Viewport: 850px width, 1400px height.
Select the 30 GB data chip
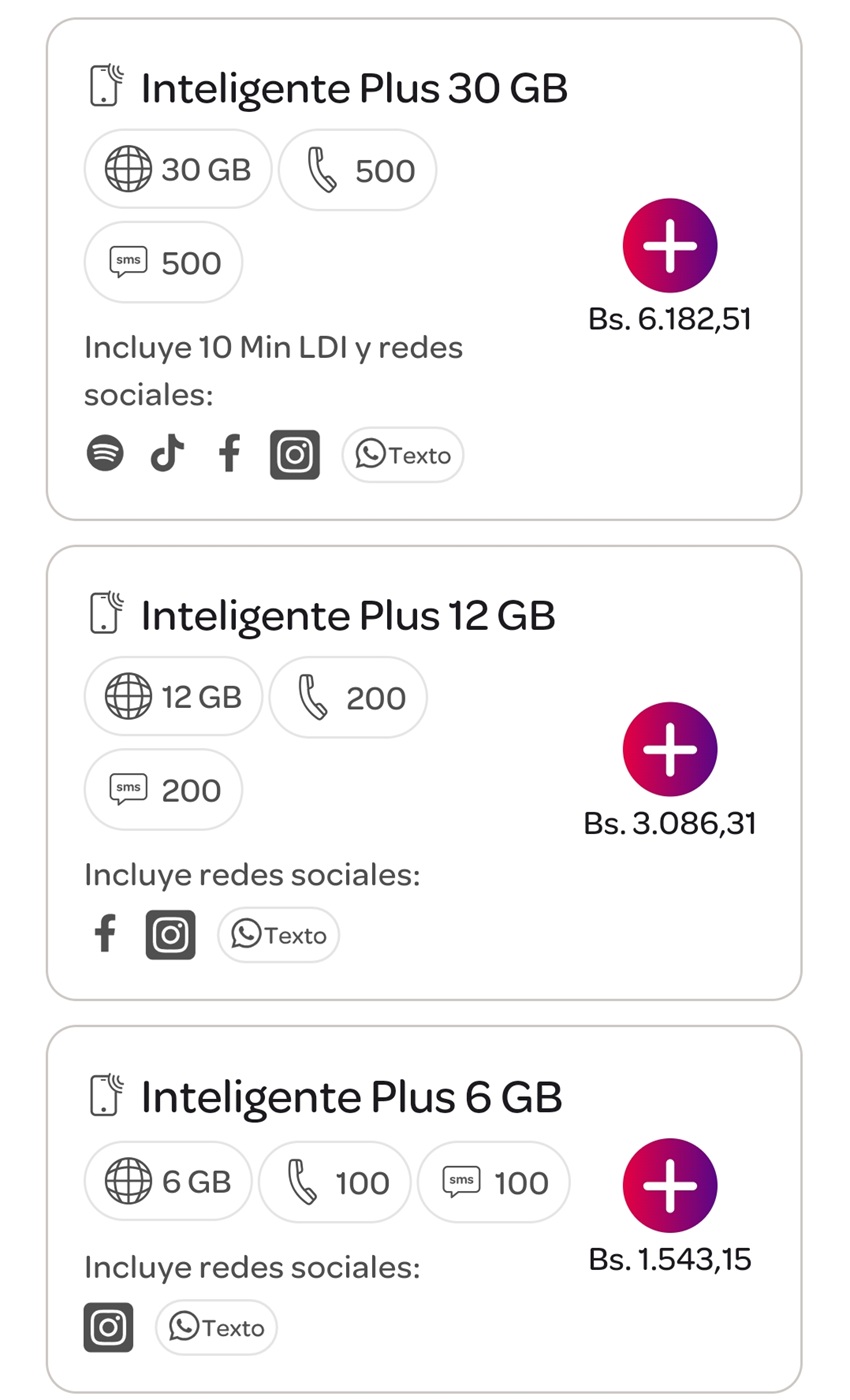[178, 169]
